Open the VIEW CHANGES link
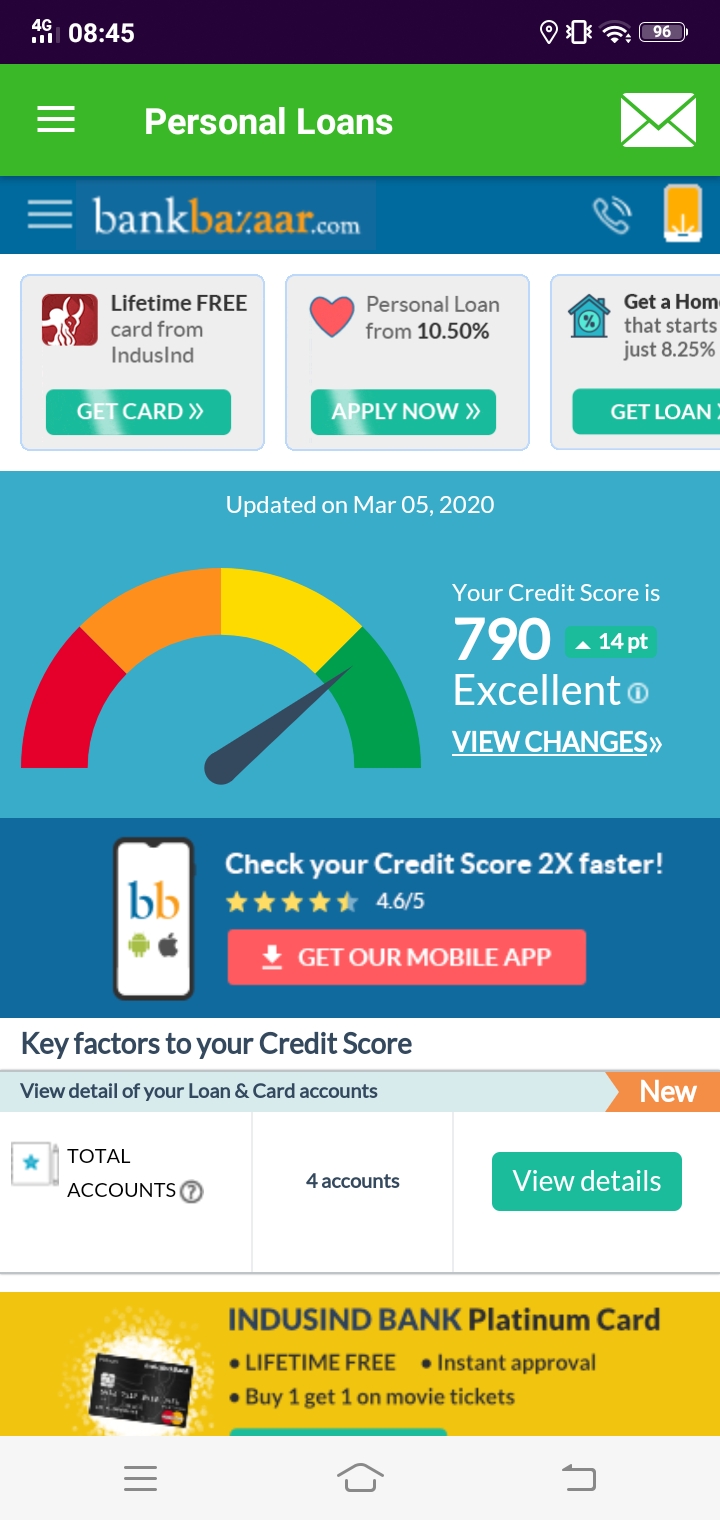Viewport: 720px width, 1520px height. click(557, 742)
